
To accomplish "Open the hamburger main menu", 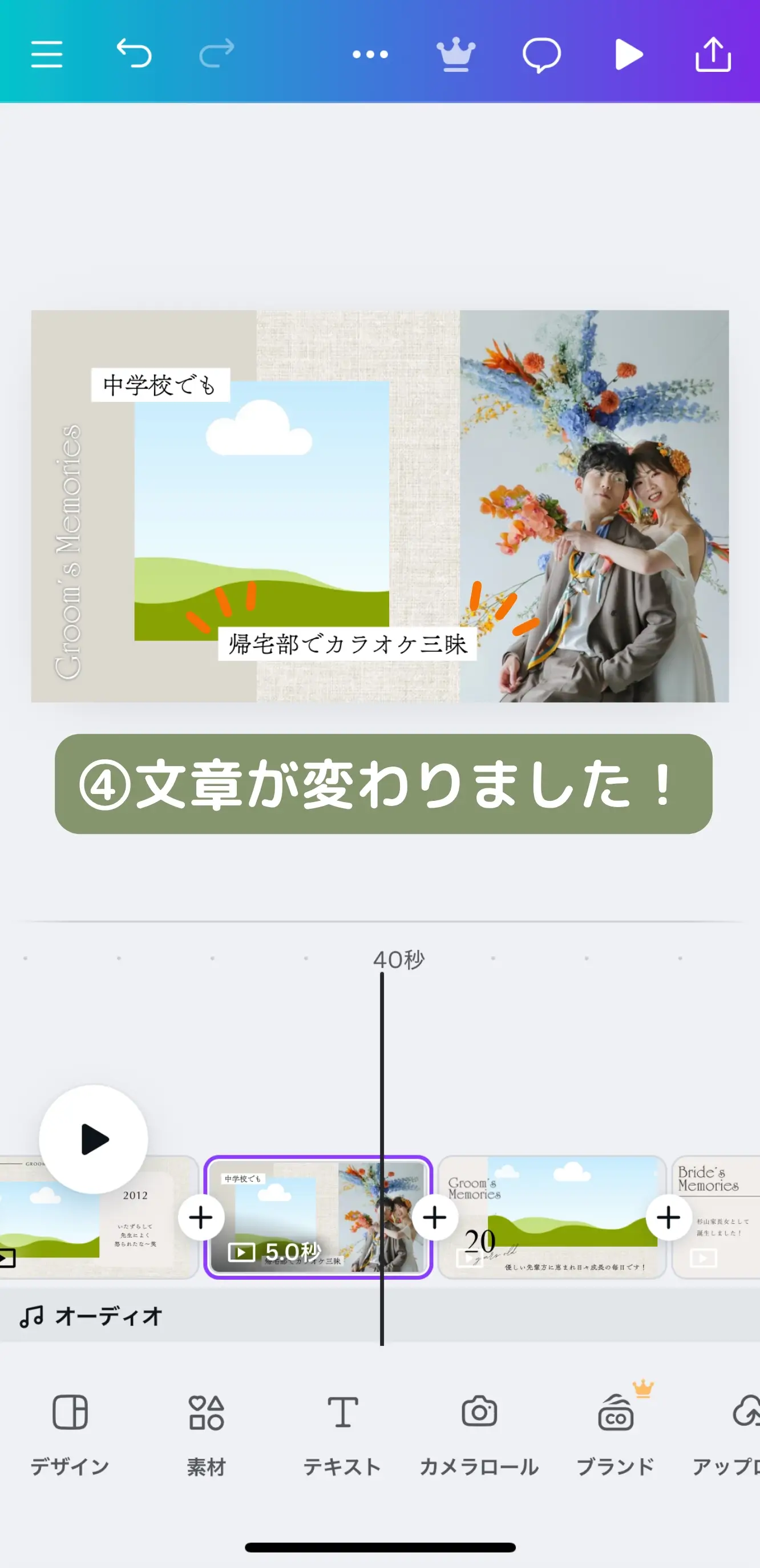I will pos(46,54).
